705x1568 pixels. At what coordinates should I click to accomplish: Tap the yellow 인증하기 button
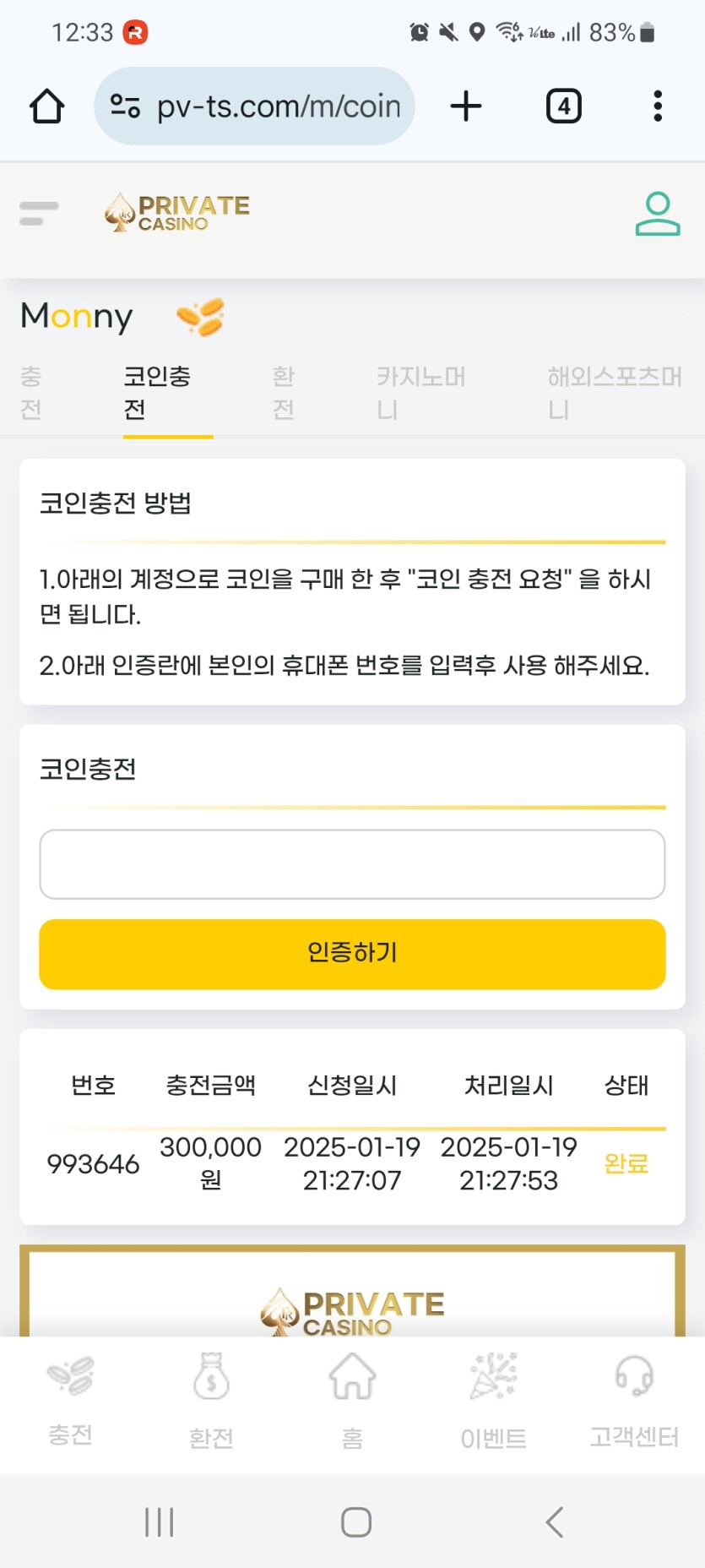[x=352, y=954]
